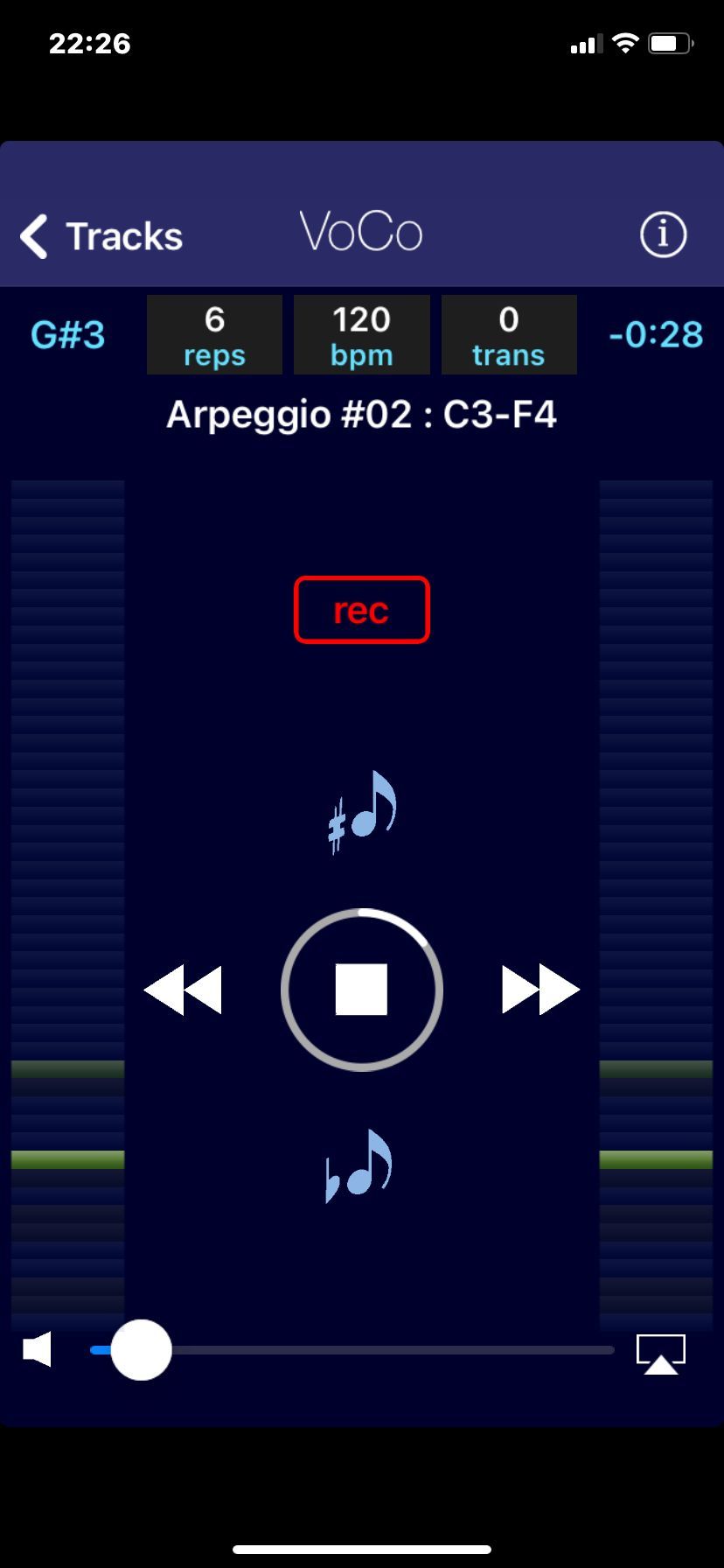Adjust the volume slider

coord(142,1349)
